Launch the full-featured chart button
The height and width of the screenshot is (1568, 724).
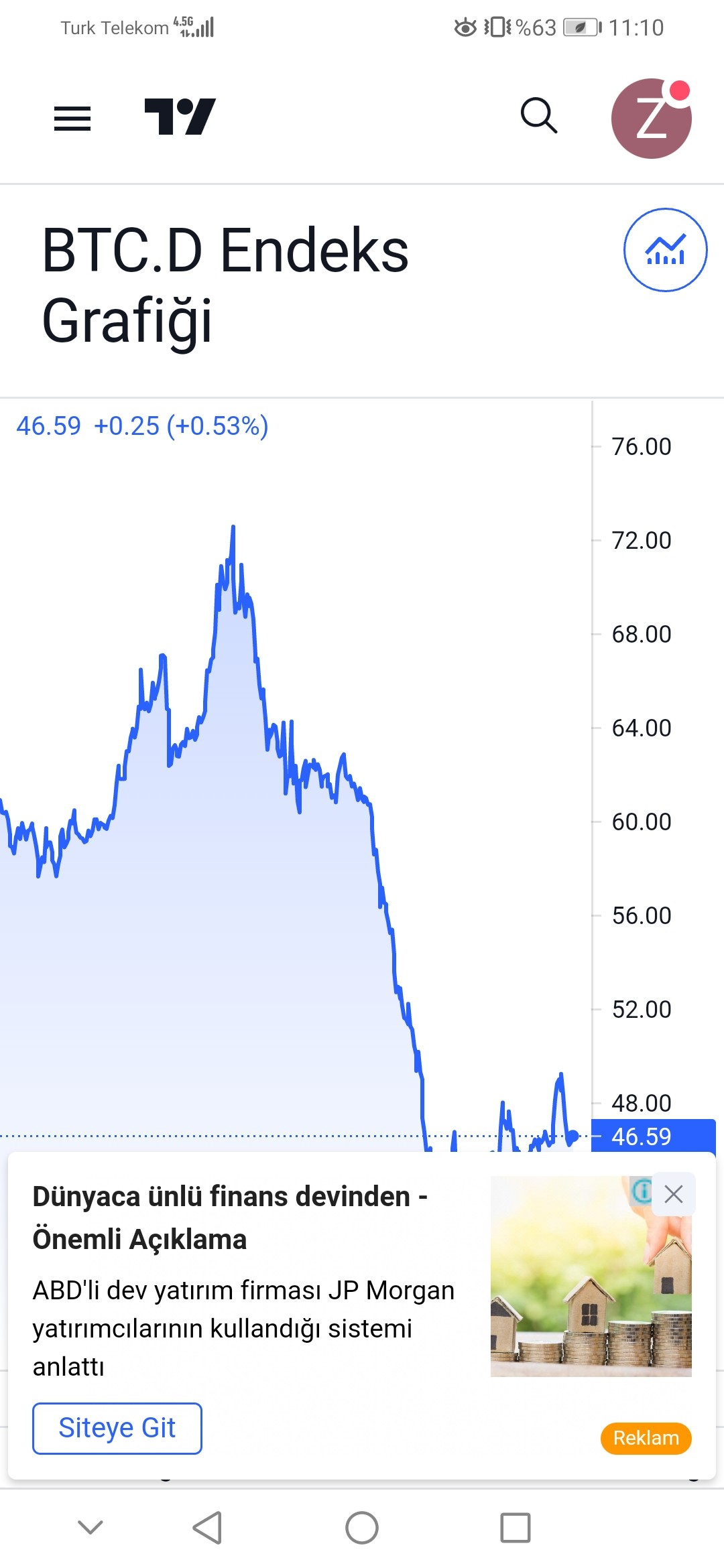point(665,250)
